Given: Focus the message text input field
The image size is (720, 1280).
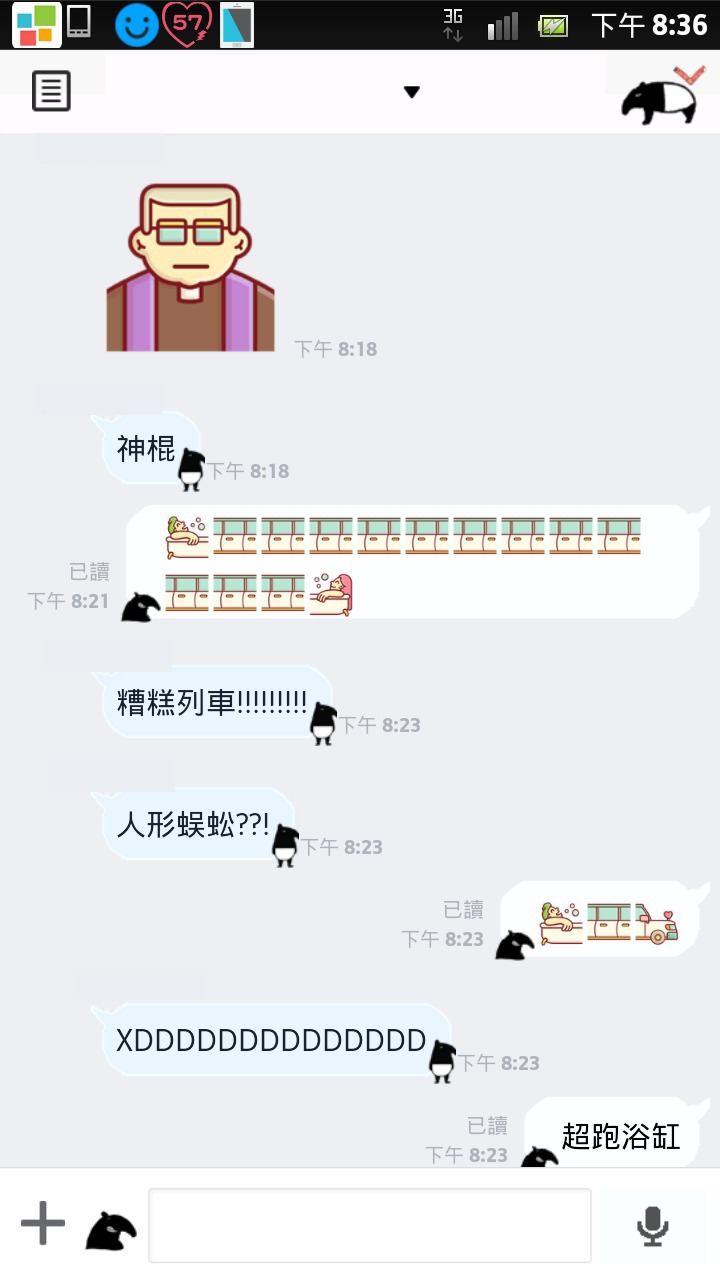Looking at the screenshot, I should click(370, 1226).
